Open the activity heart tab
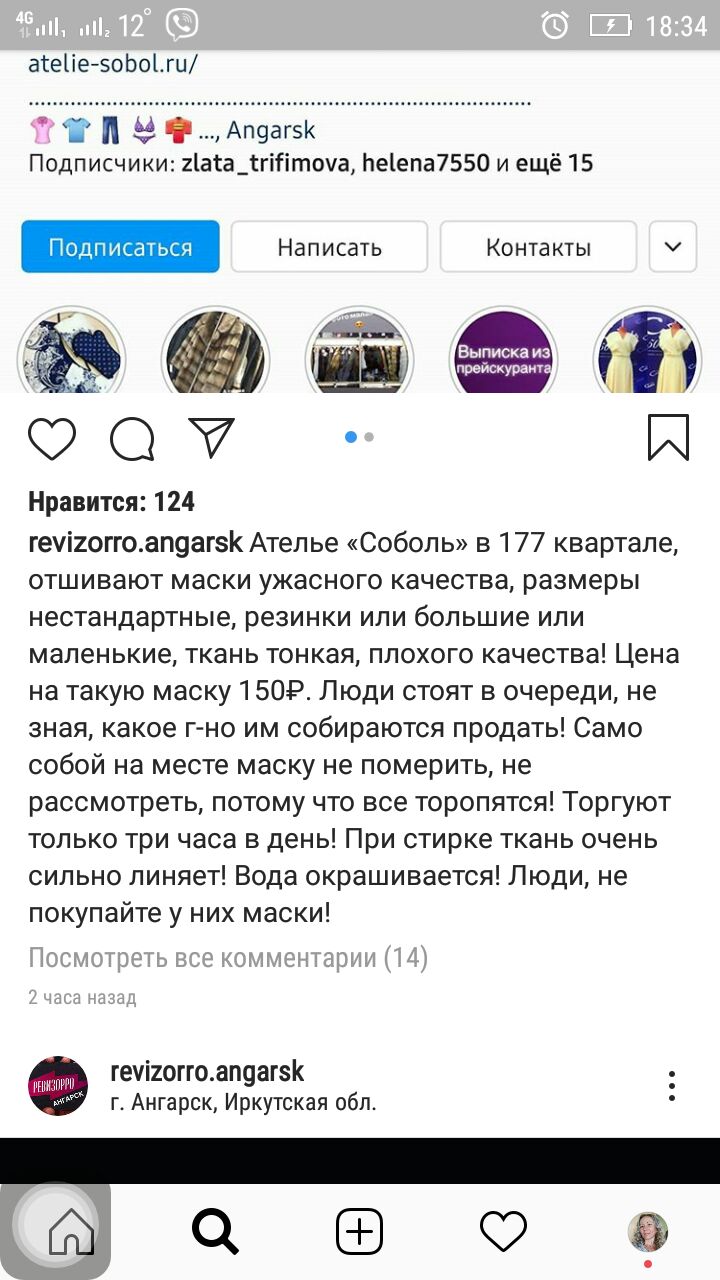 (503, 1232)
